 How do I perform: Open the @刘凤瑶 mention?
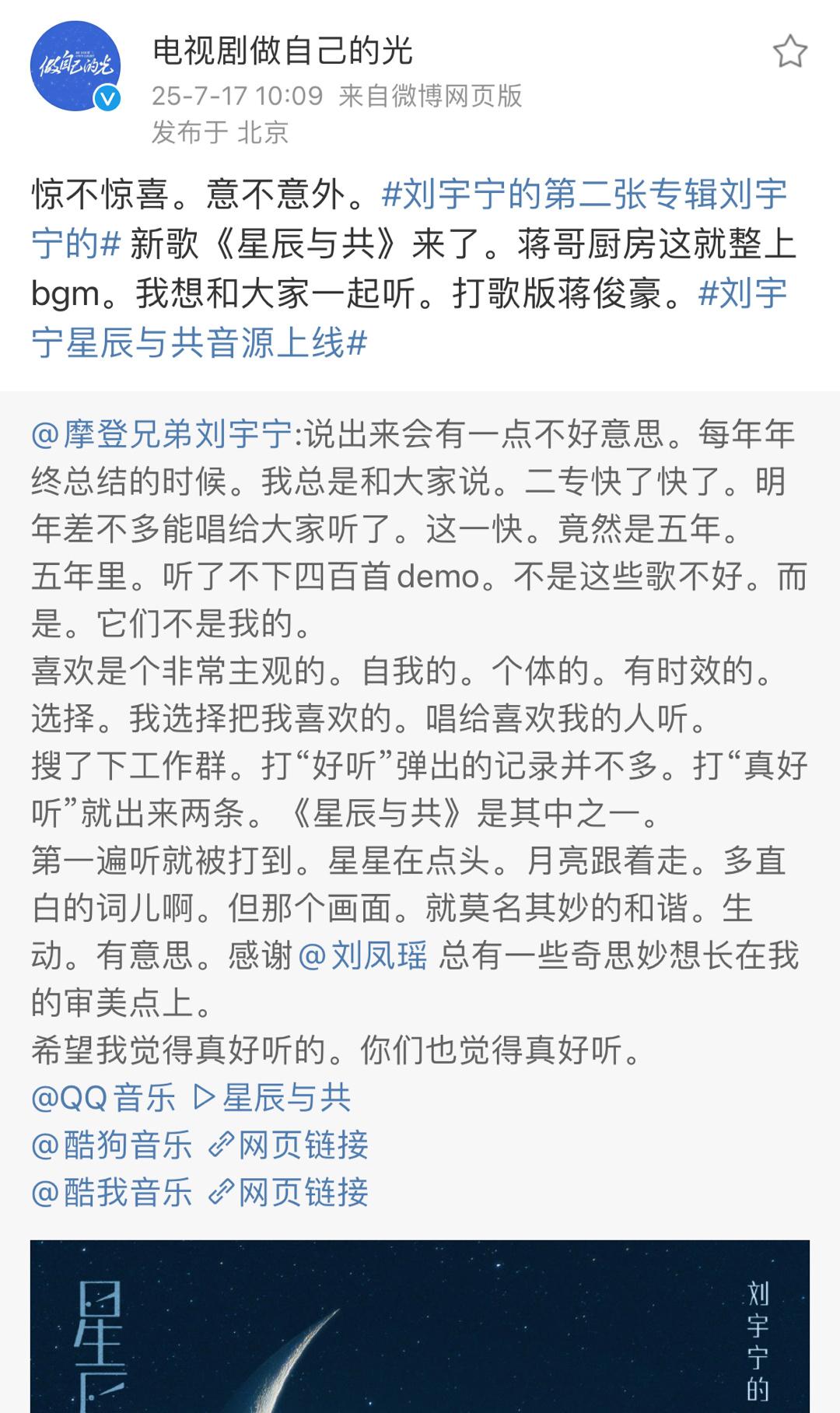(362, 955)
